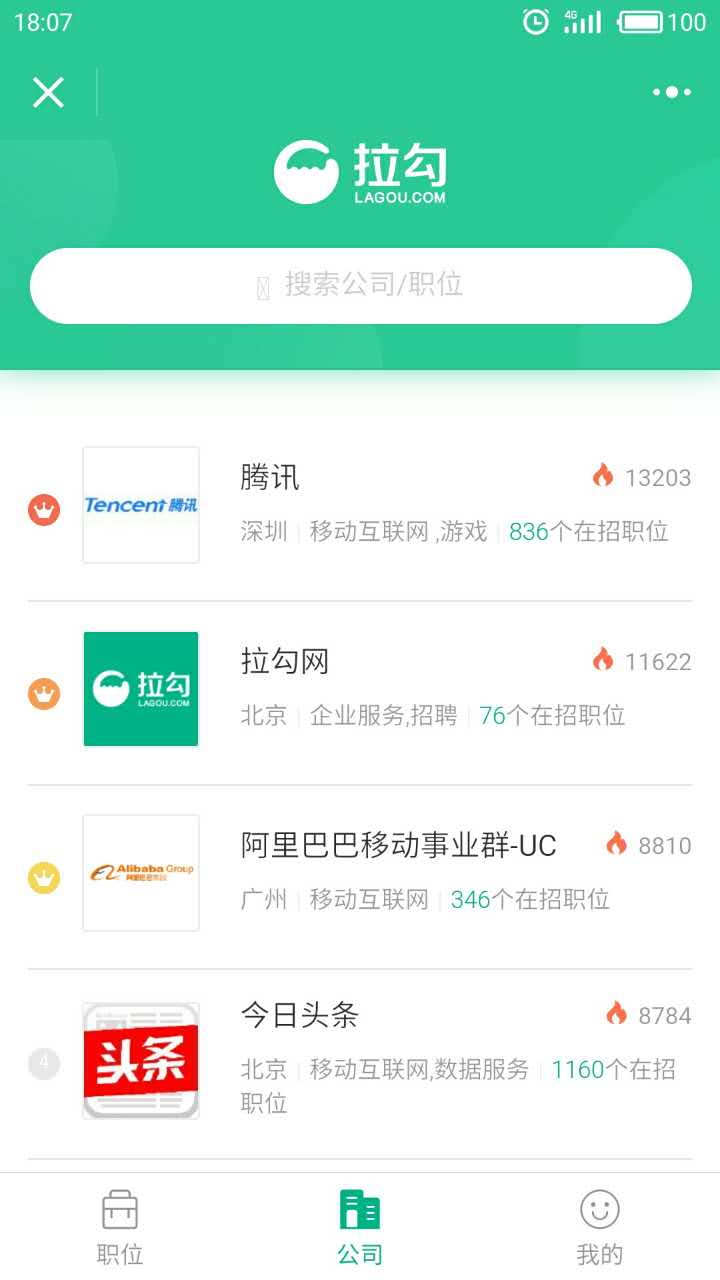Open the three-dot overflow menu
720x1280 pixels.
[x=671, y=92]
